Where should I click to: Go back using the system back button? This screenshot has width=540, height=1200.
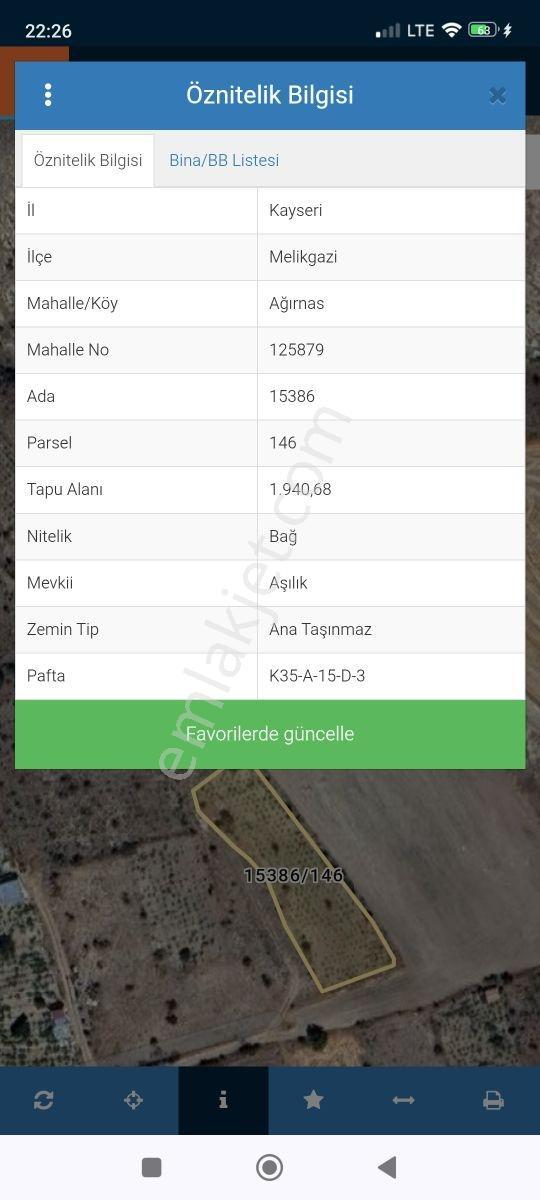pos(387,1167)
